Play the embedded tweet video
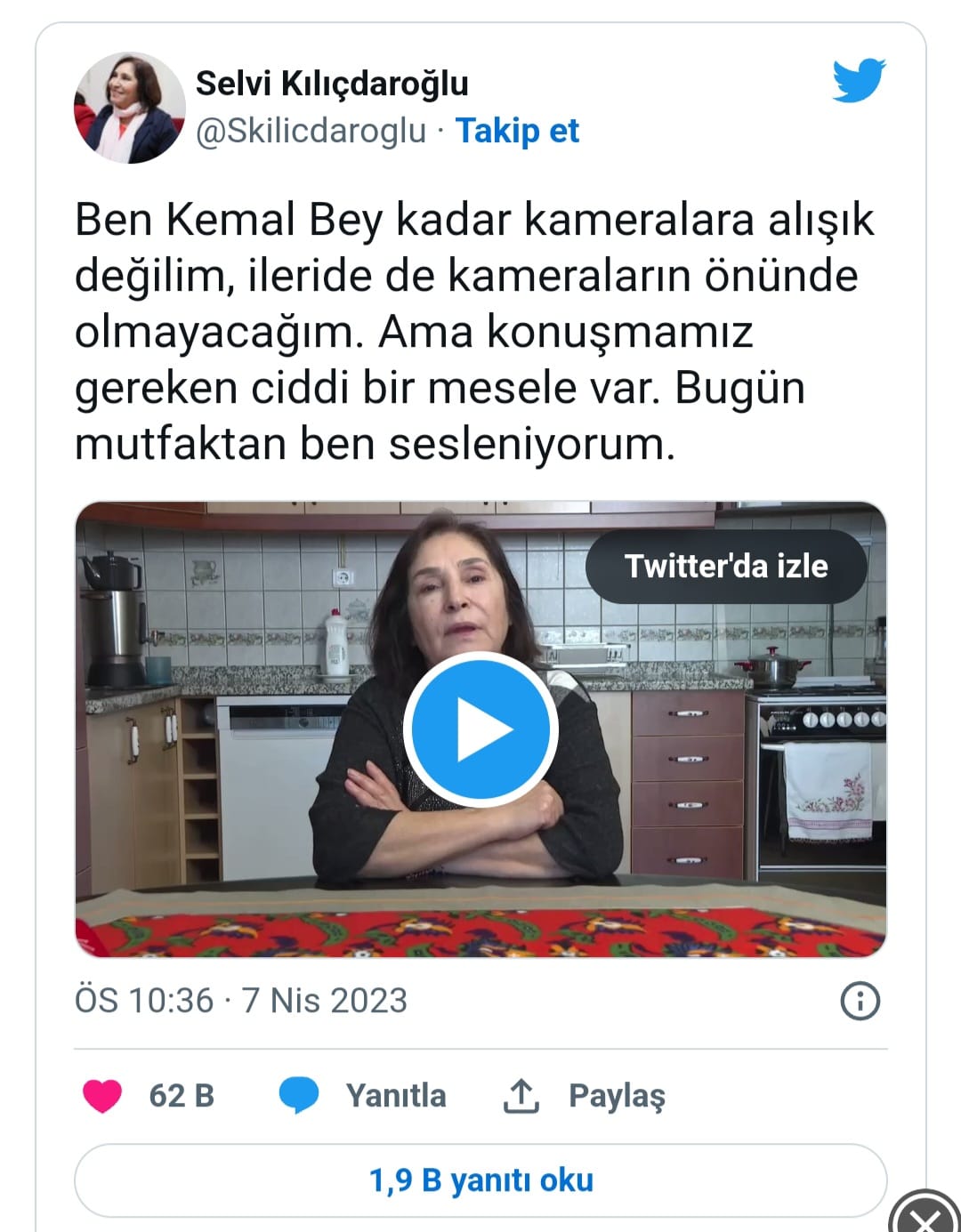This screenshot has height=1232, width=961. (480, 729)
